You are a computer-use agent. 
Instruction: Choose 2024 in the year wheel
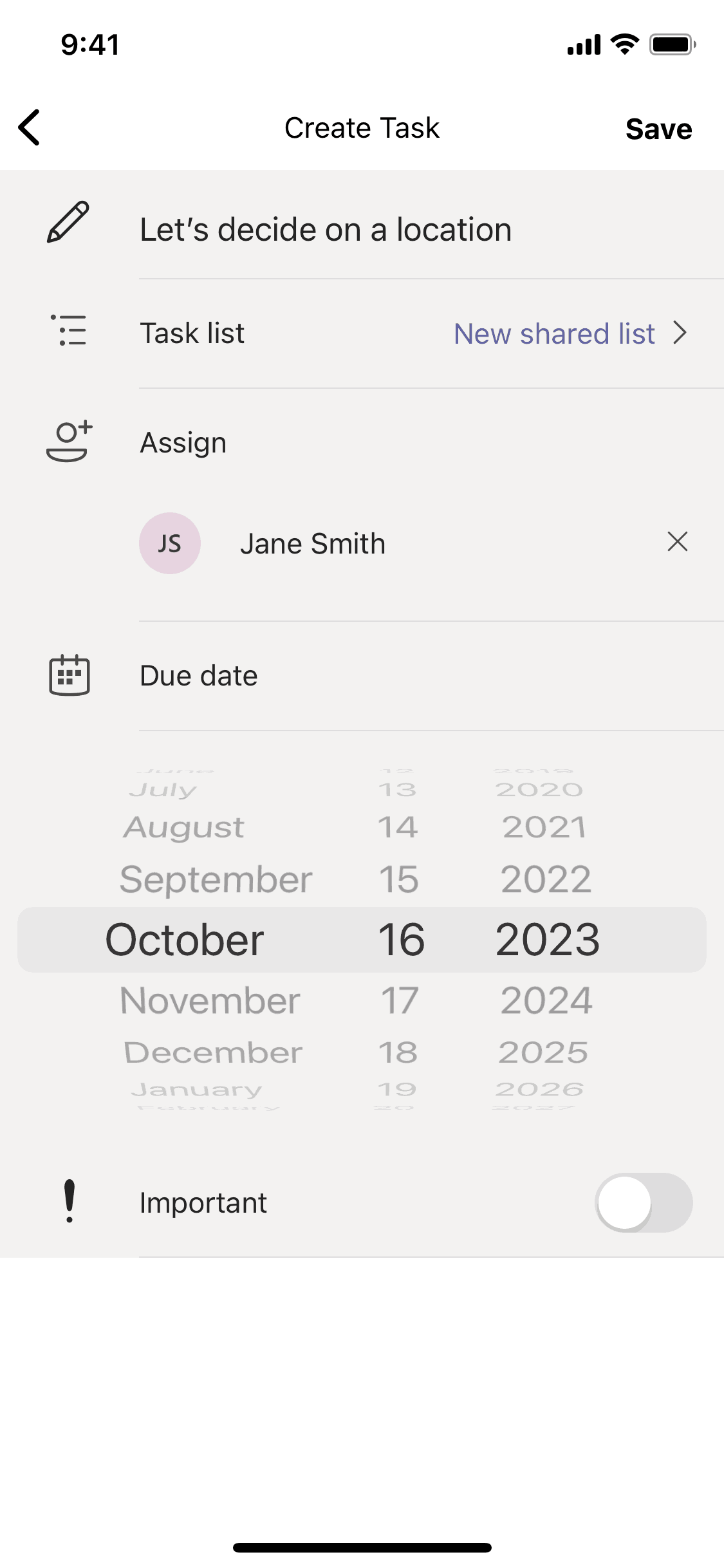tap(546, 998)
